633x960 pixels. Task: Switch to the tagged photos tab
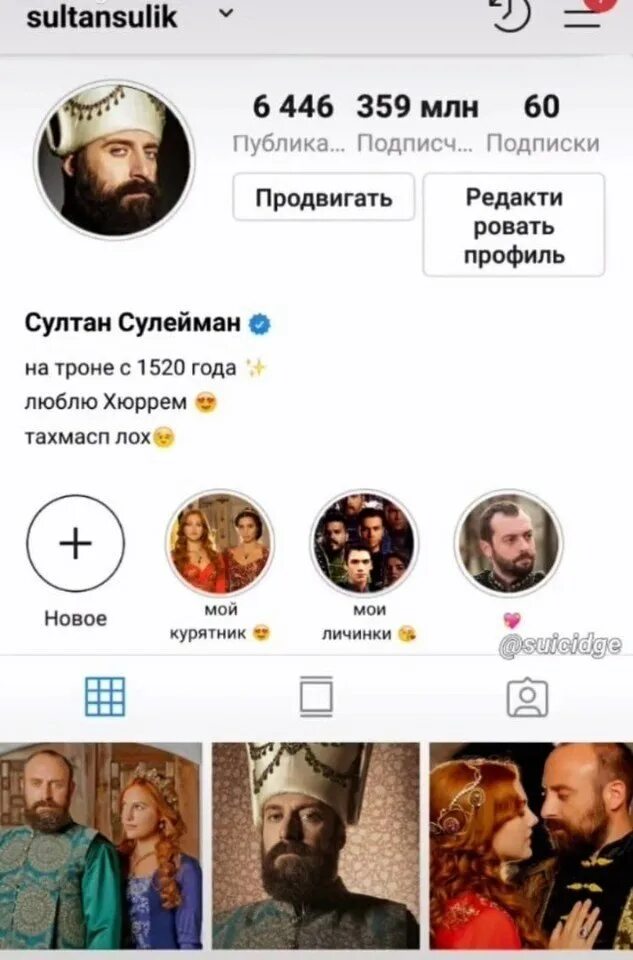[x=528, y=697]
